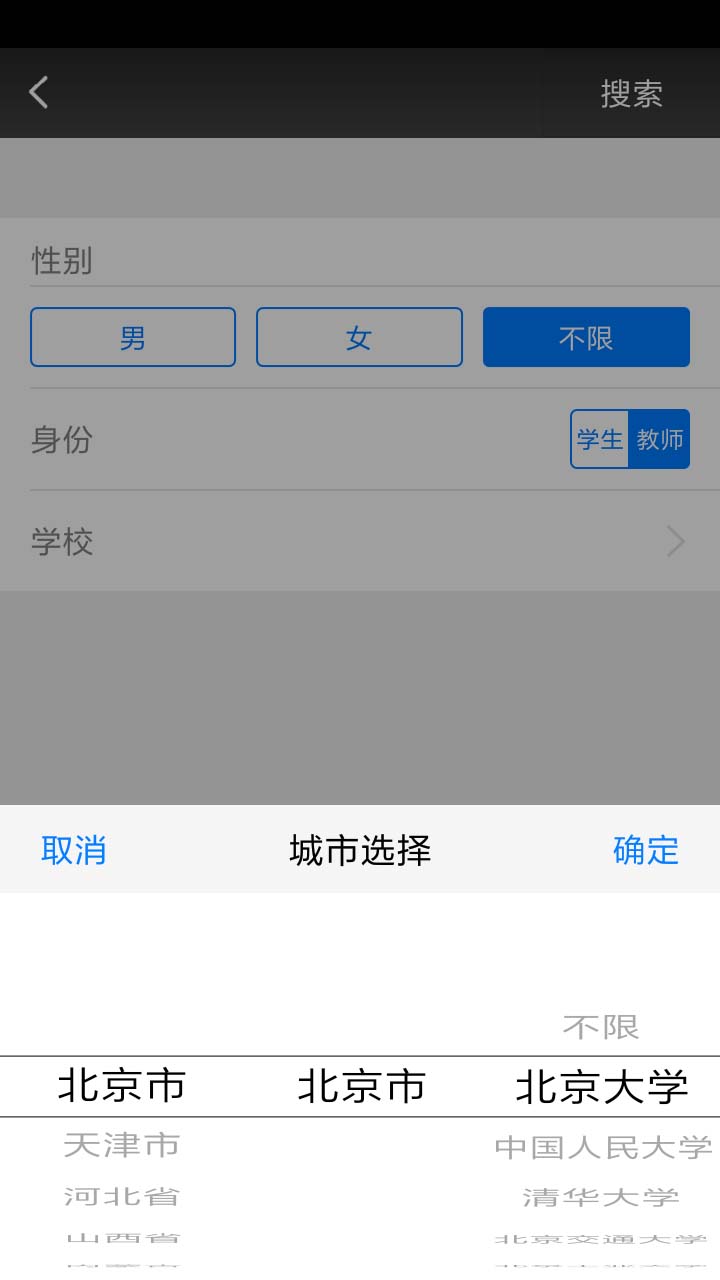Pick 河北省 in the province column
This screenshot has height=1280, width=720.
[121, 1196]
